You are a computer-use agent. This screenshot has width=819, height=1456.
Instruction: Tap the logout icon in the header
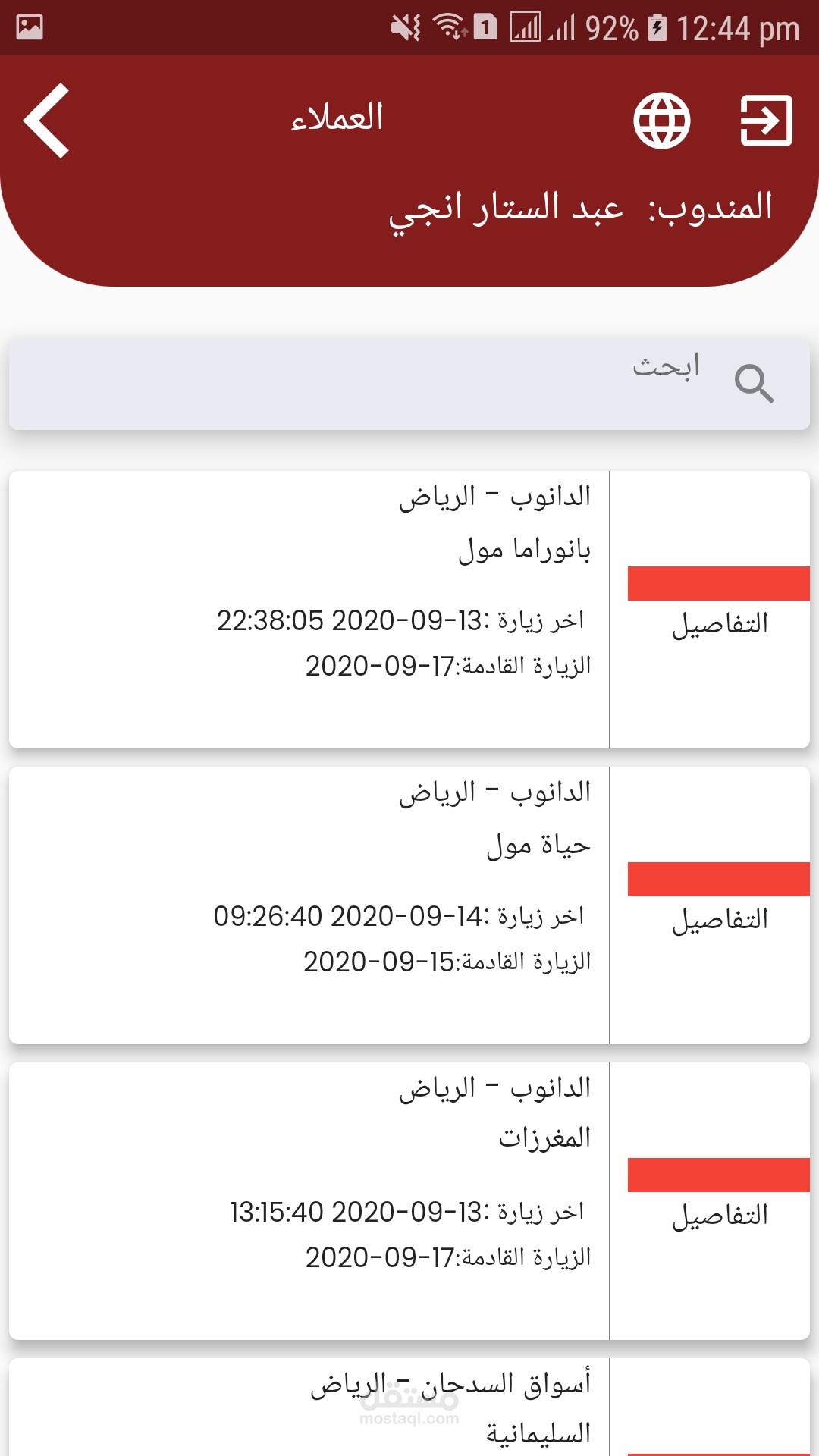tap(766, 121)
